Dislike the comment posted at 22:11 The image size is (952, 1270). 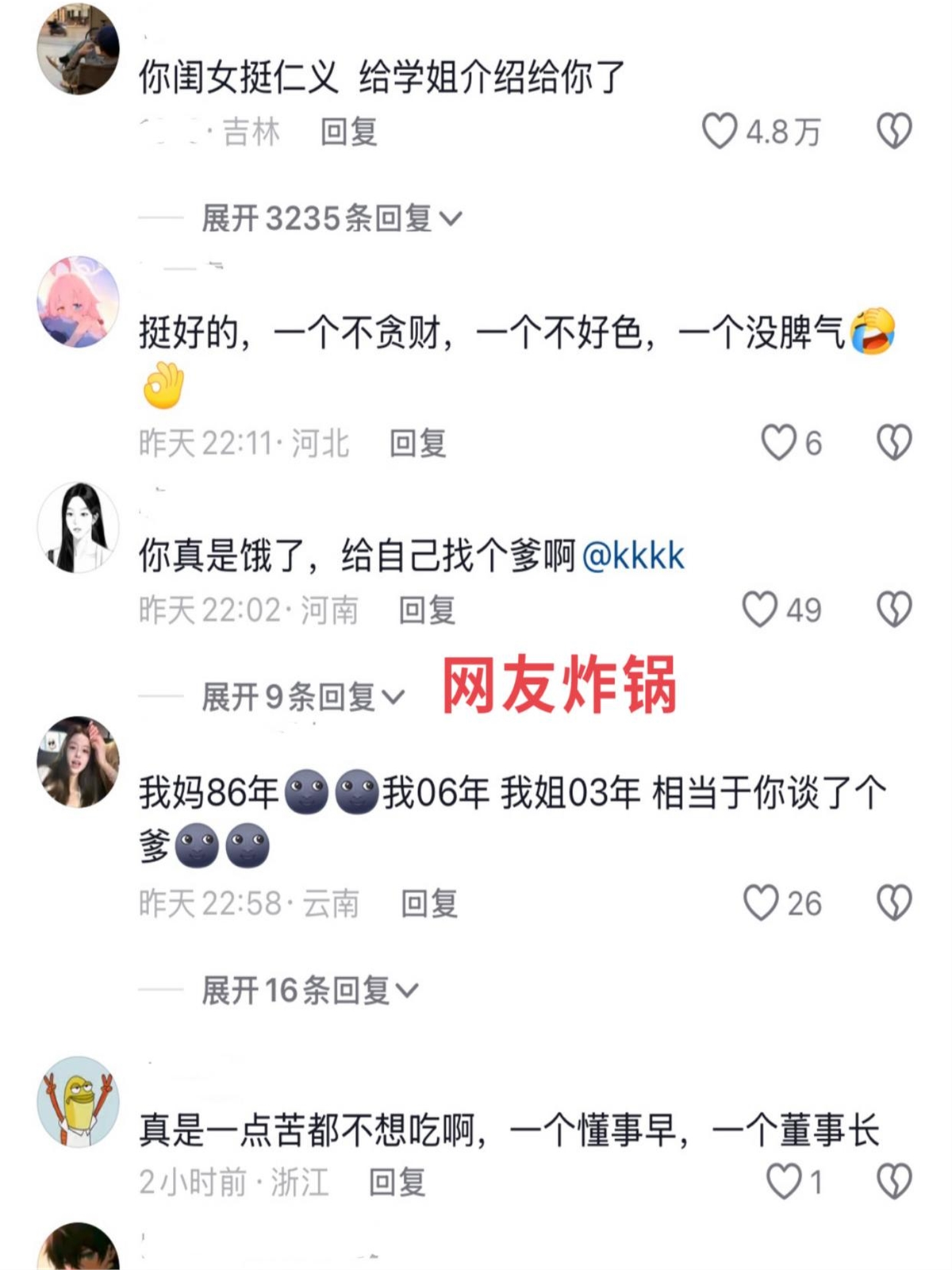(x=894, y=442)
